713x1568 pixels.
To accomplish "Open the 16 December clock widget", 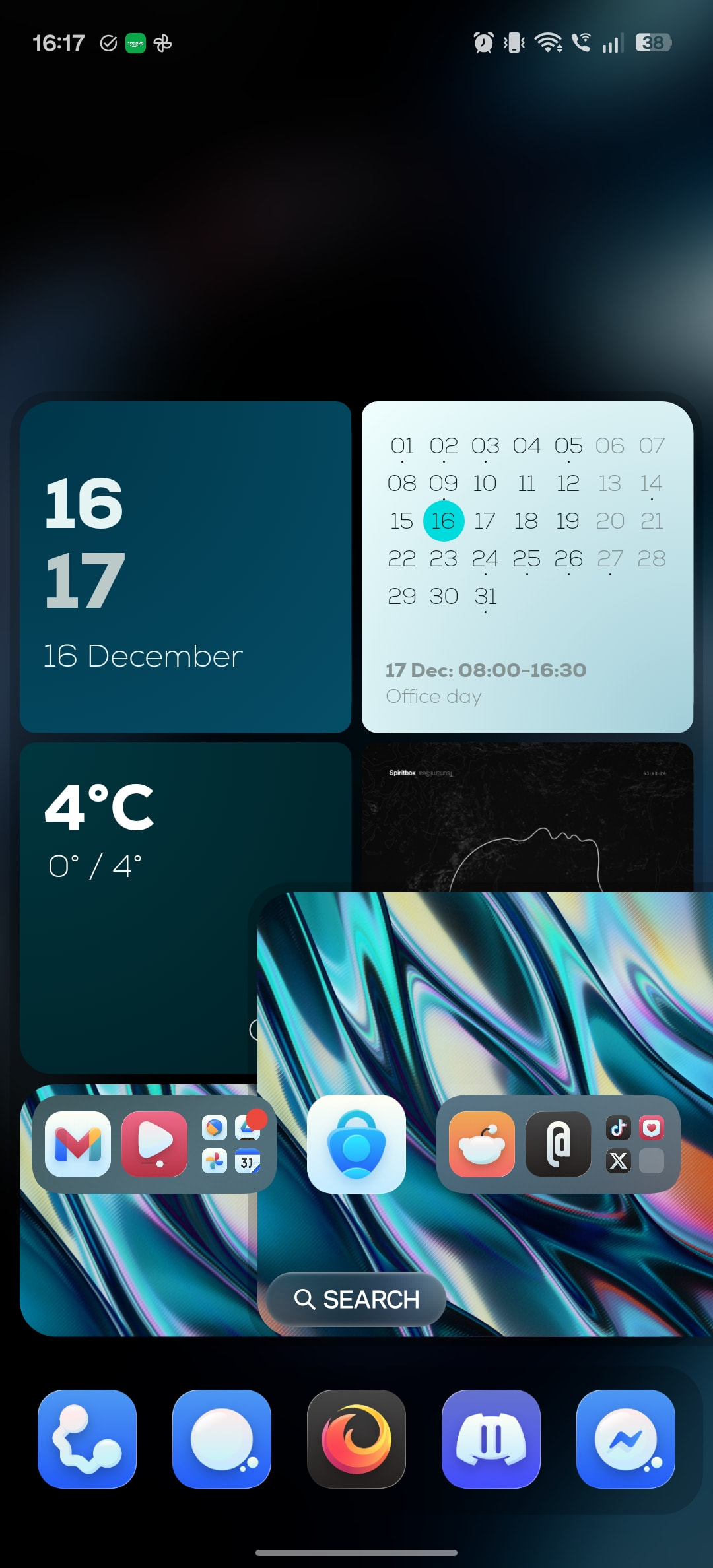I will click(x=185, y=566).
